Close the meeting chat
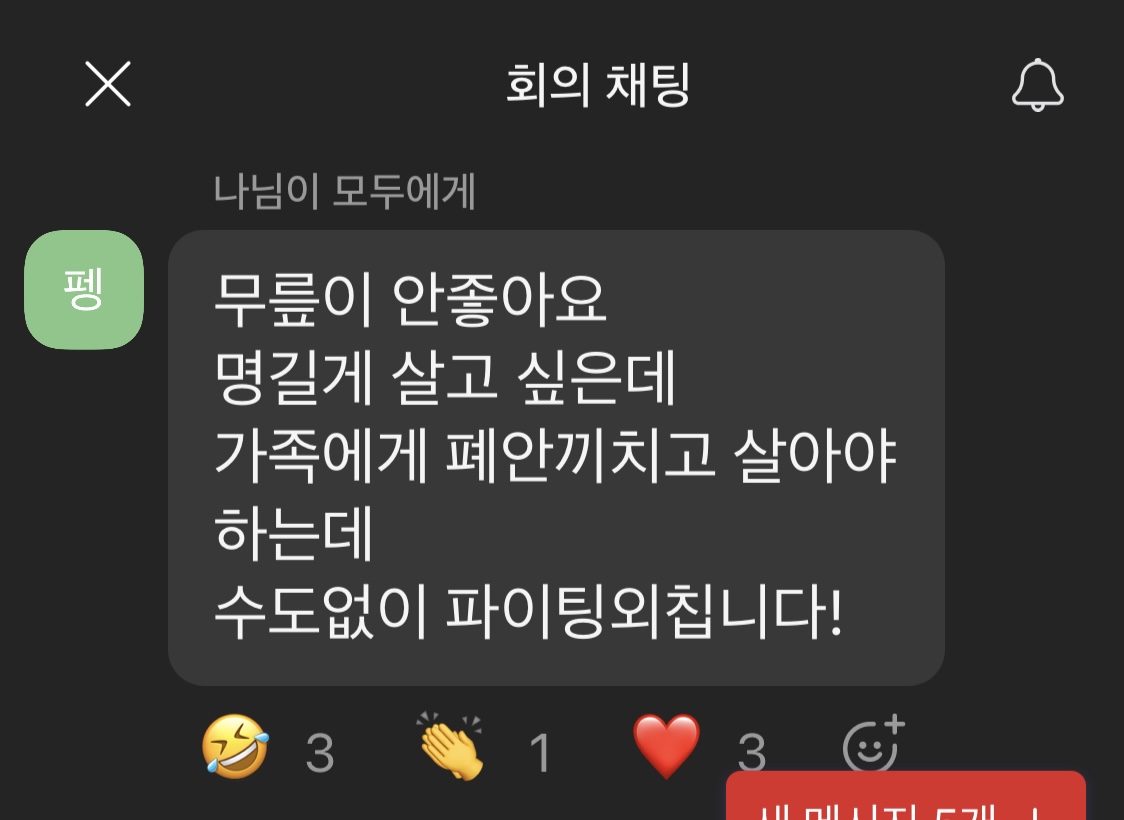 (x=108, y=84)
